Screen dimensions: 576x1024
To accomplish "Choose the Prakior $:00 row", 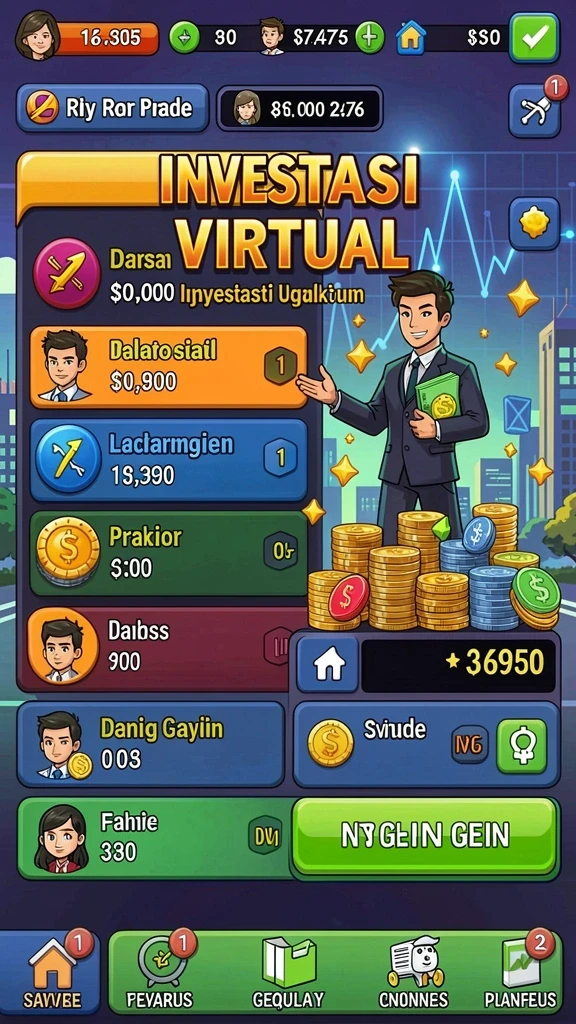I will click(x=168, y=553).
